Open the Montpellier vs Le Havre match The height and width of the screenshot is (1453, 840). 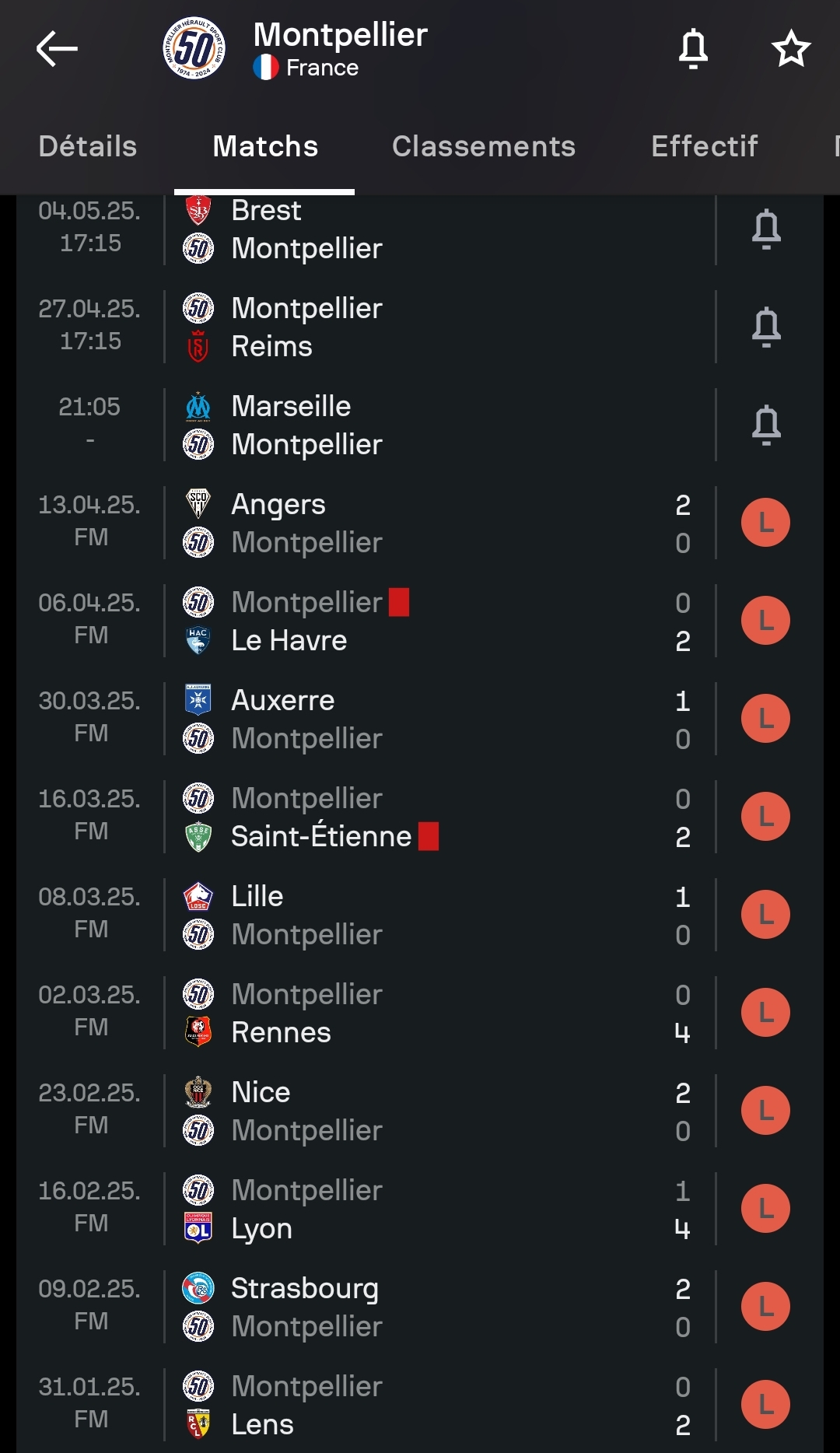[420, 621]
